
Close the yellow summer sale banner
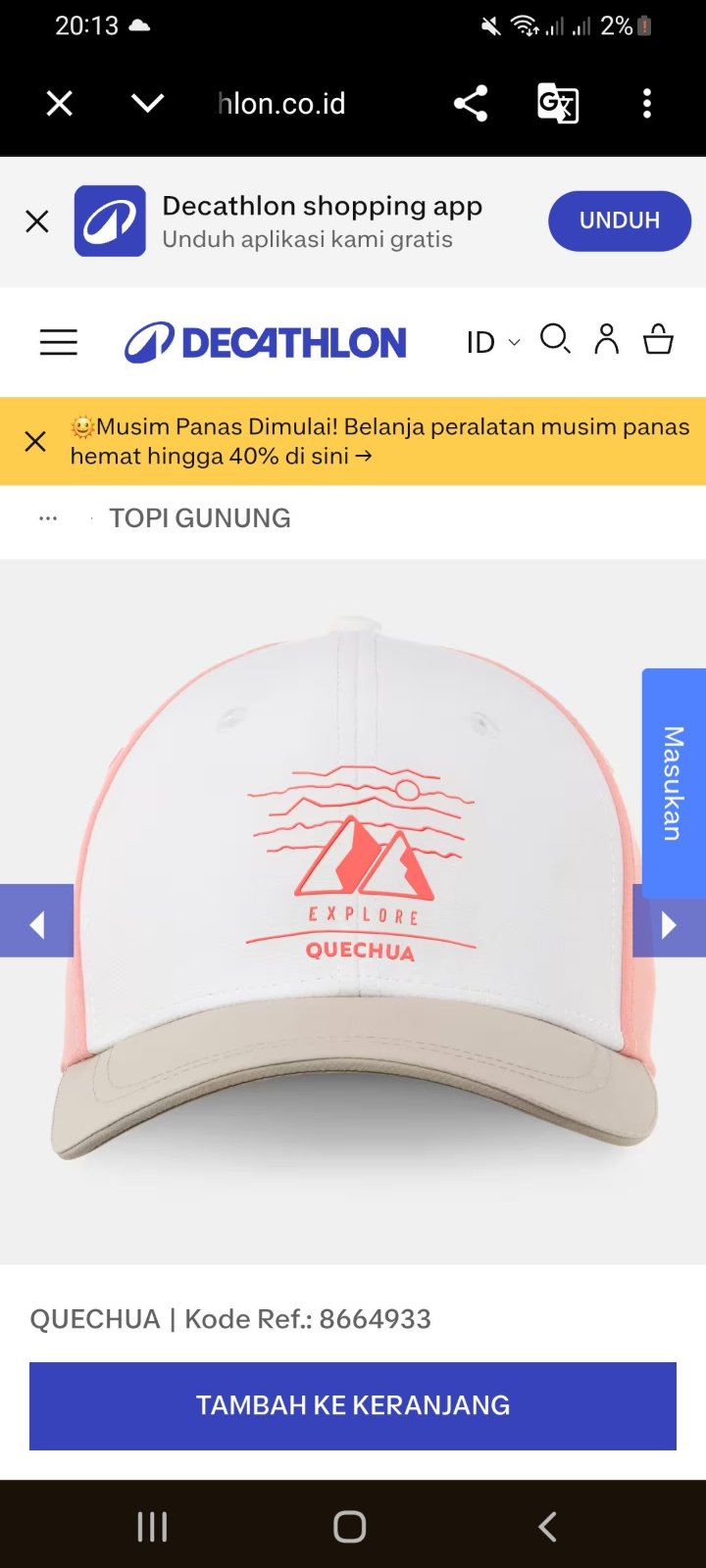pyautogui.click(x=35, y=441)
